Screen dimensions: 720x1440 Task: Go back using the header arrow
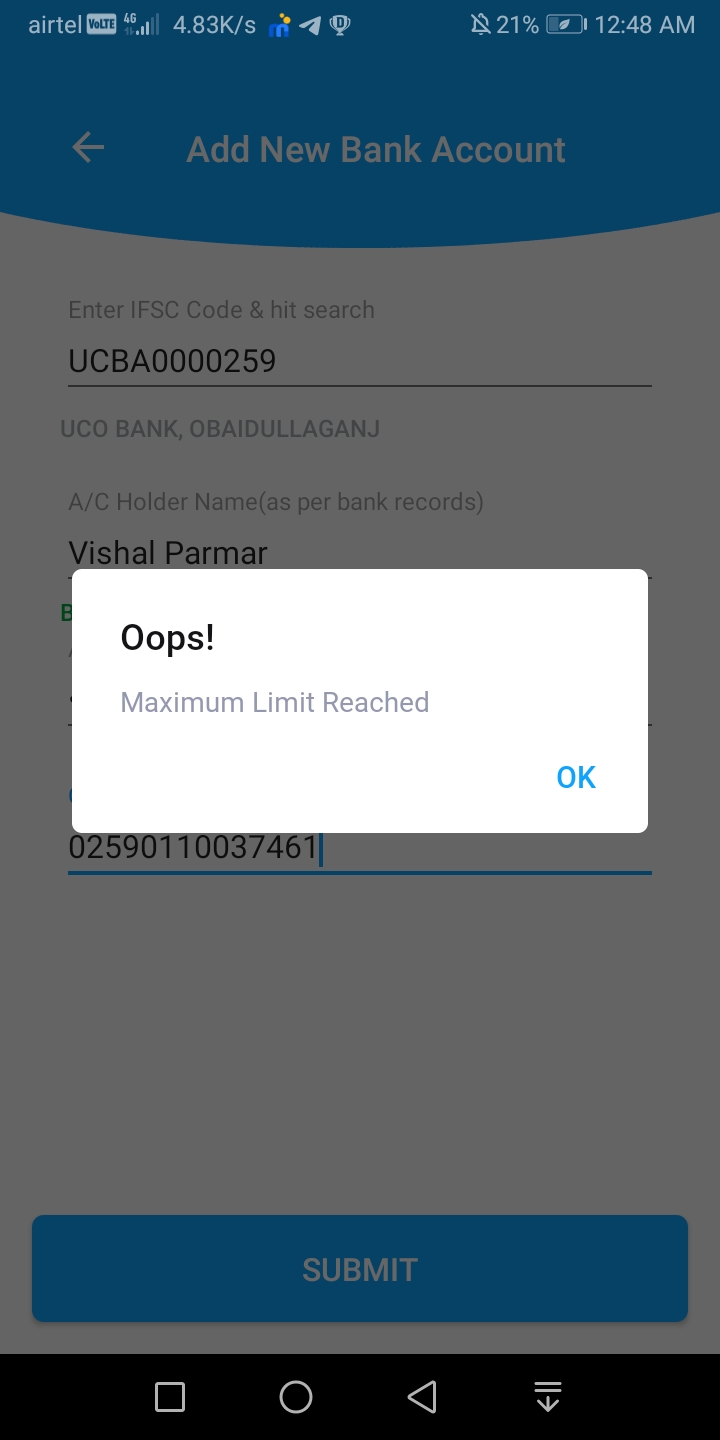point(88,149)
